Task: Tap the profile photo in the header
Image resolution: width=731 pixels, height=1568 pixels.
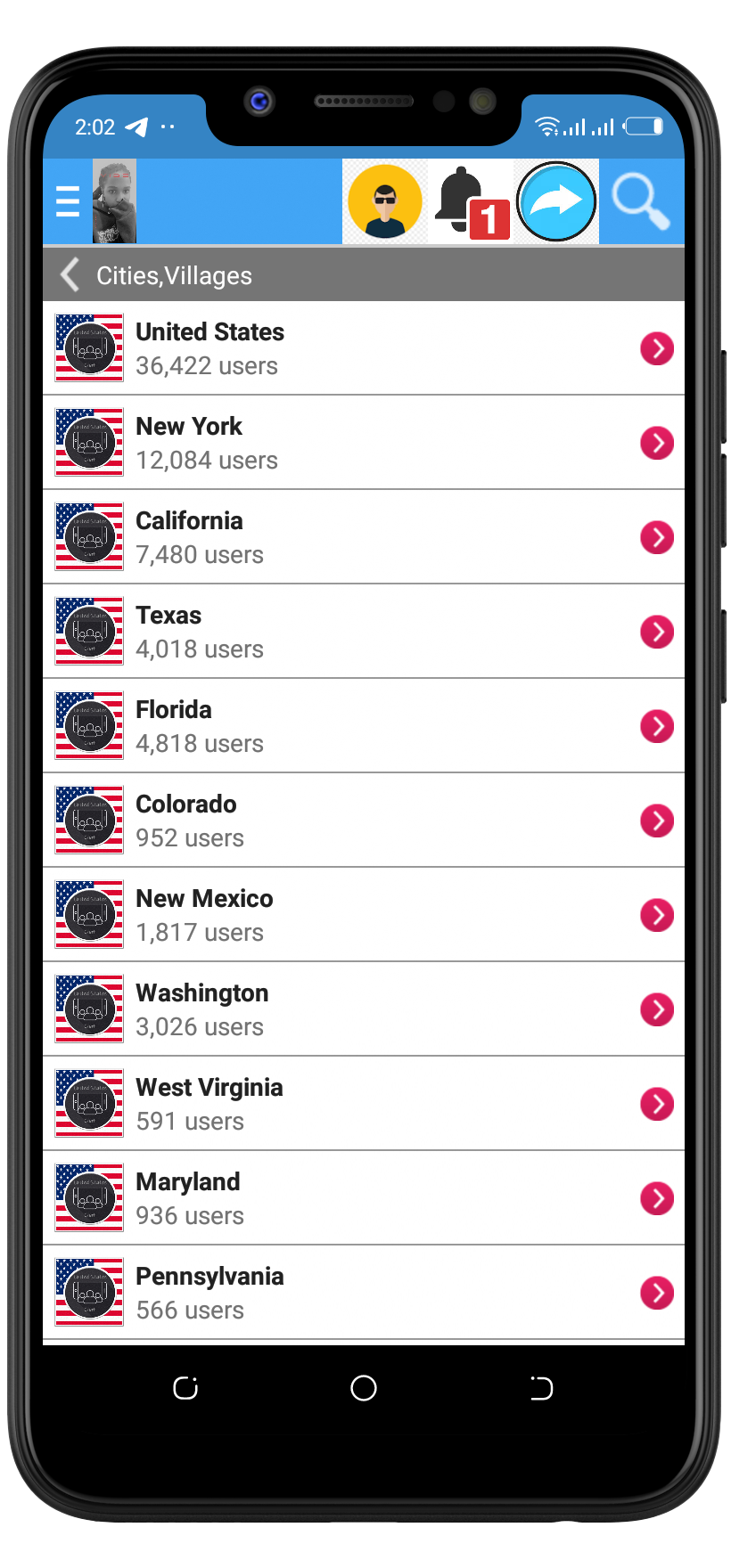Action: click(x=114, y=201)
